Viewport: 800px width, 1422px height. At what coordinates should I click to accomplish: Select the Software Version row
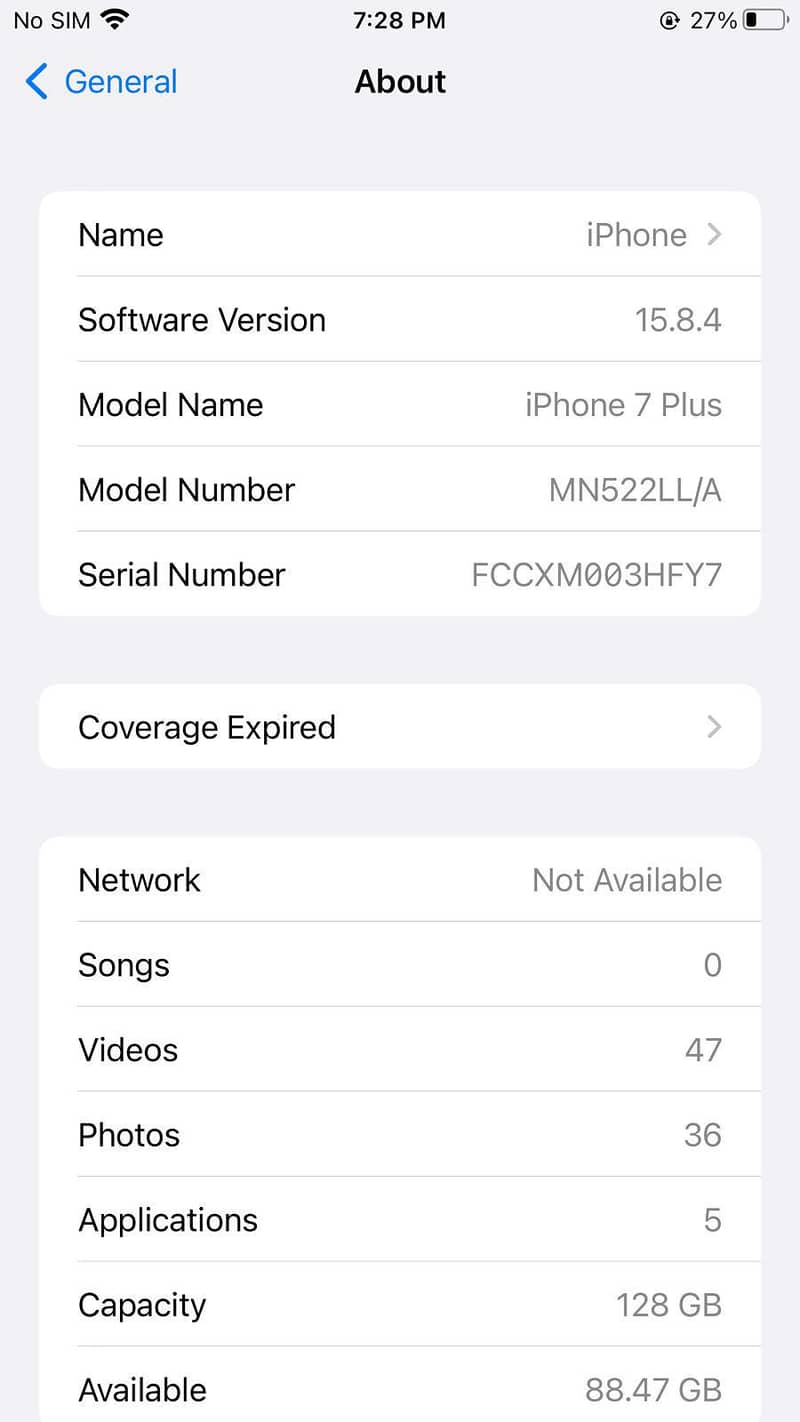point(400,319)
